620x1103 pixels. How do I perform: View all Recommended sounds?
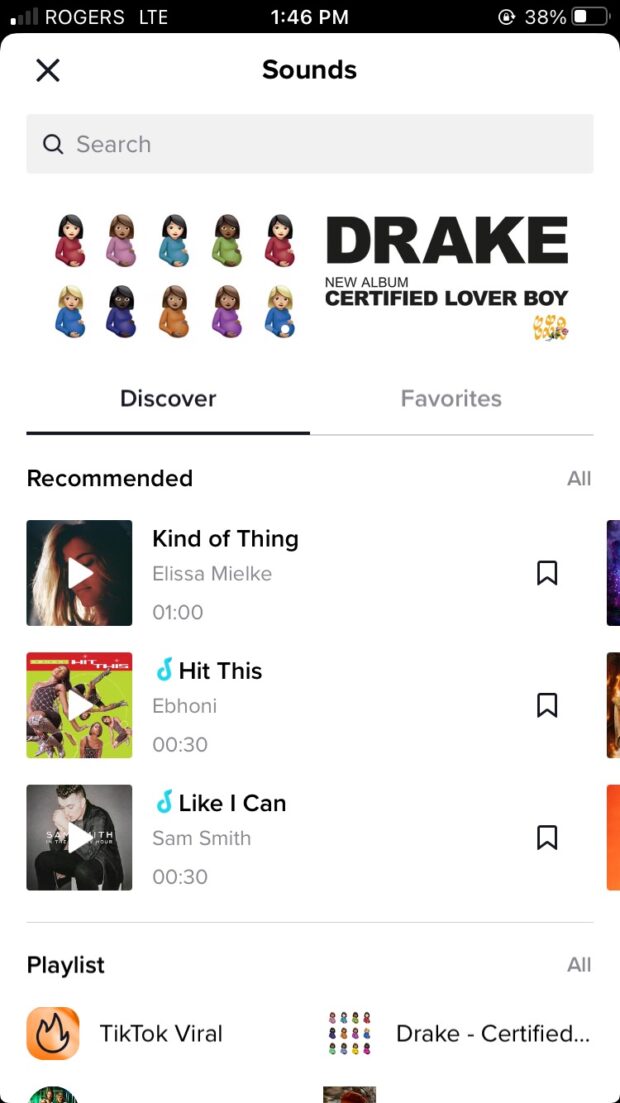pyautogui.click(x=579, y=479)
